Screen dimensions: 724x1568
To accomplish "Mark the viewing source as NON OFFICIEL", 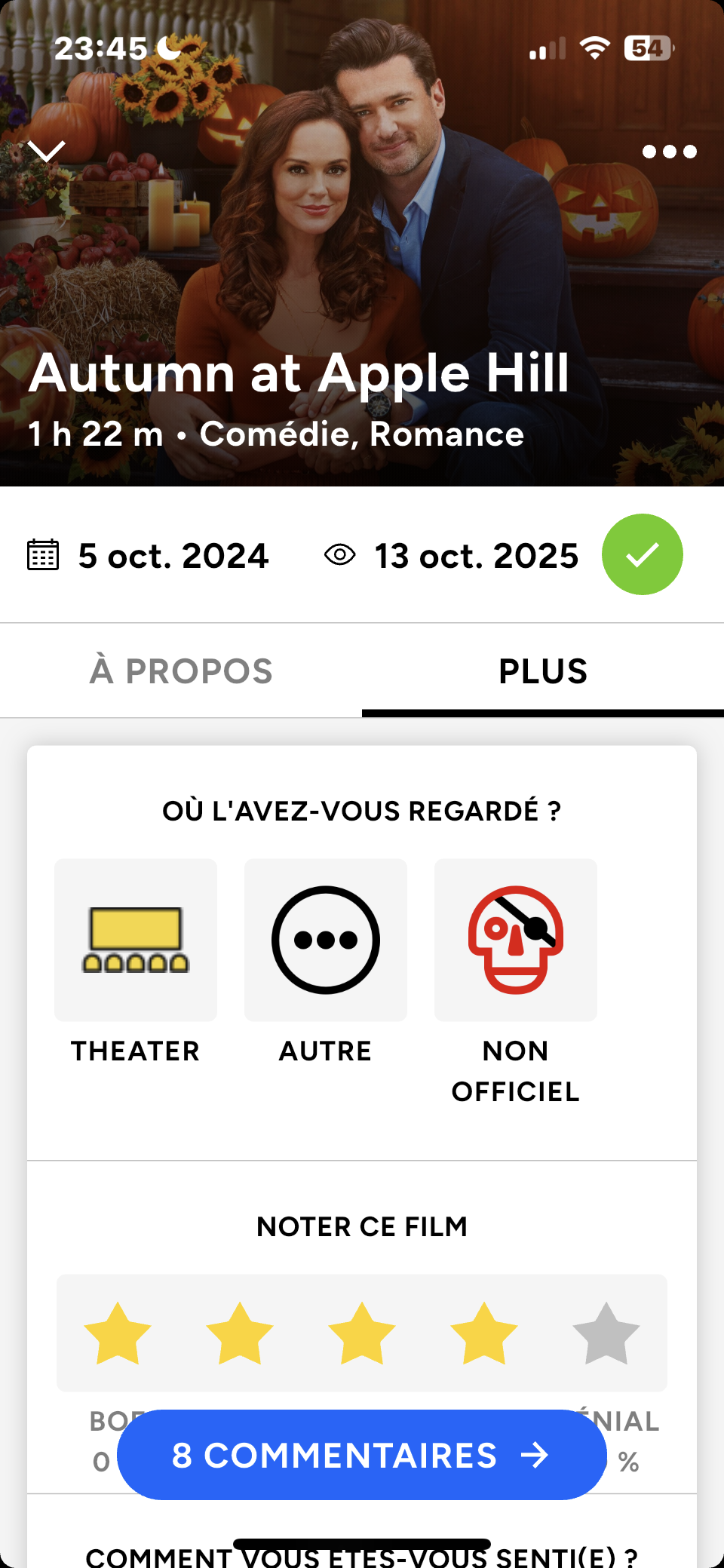I will click(x=516, y=940).
